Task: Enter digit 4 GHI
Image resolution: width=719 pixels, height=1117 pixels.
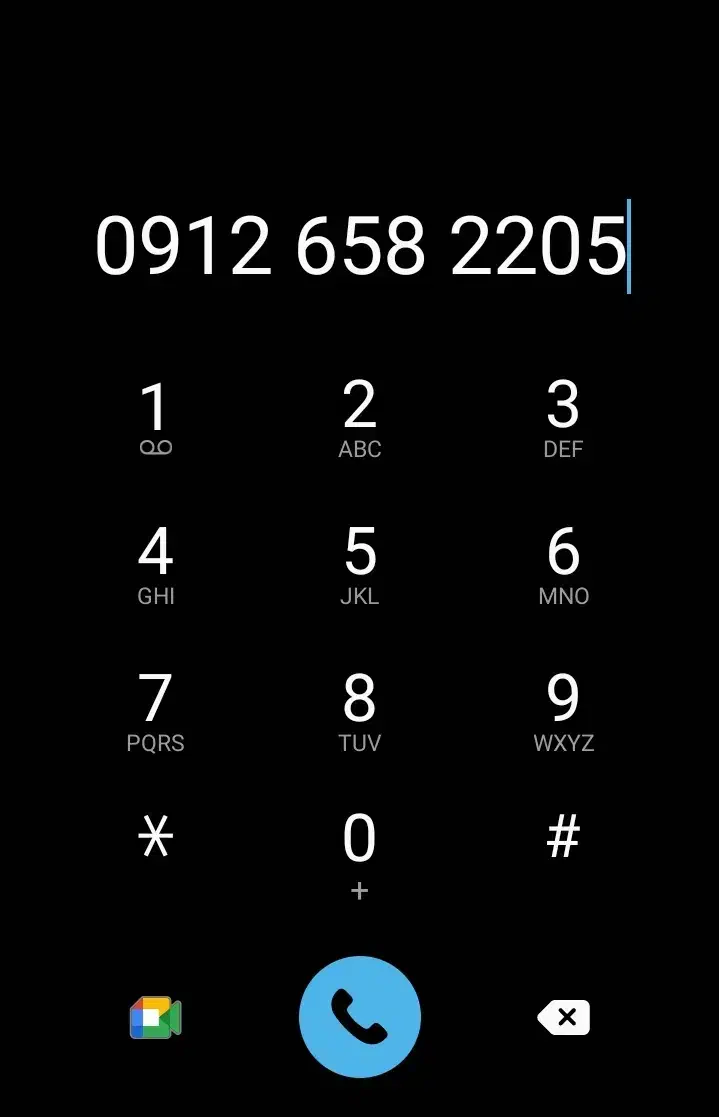Action: (x=155, y=565)
